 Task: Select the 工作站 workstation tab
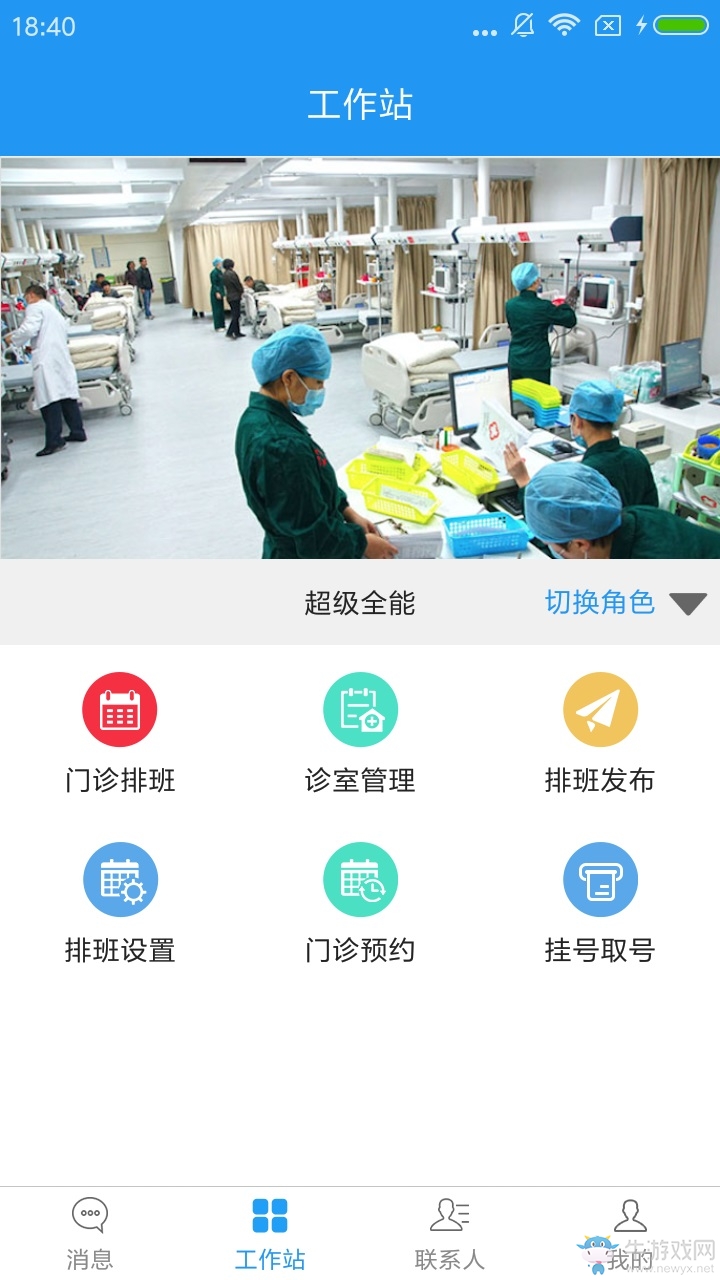[x=270, y=1234]
